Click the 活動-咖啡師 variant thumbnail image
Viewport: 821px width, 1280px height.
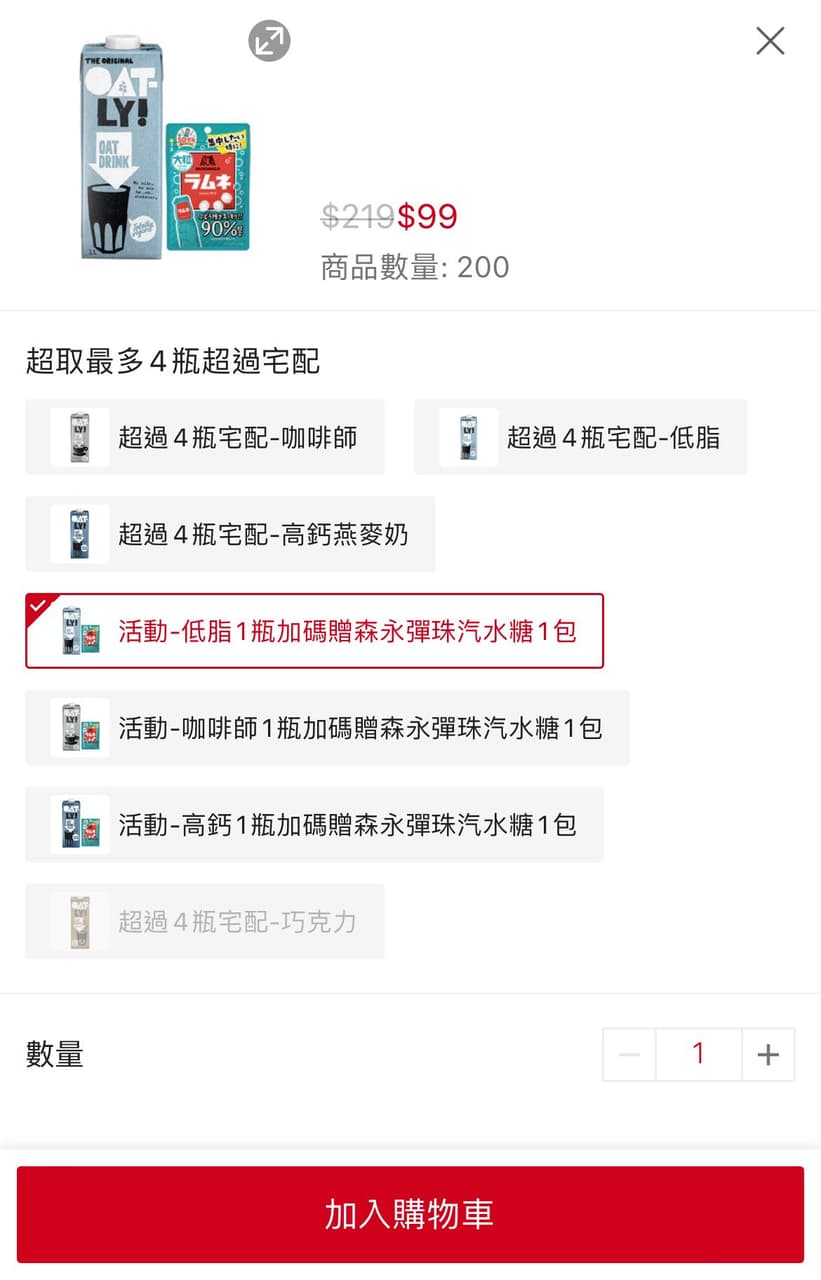click(78, 728)
